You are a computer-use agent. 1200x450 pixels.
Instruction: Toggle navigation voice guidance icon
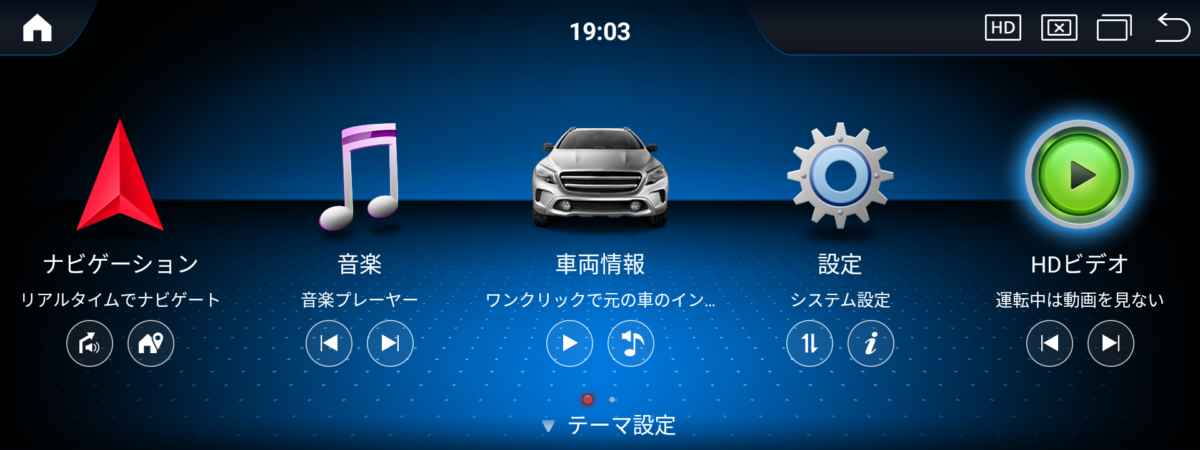(89, 344)
